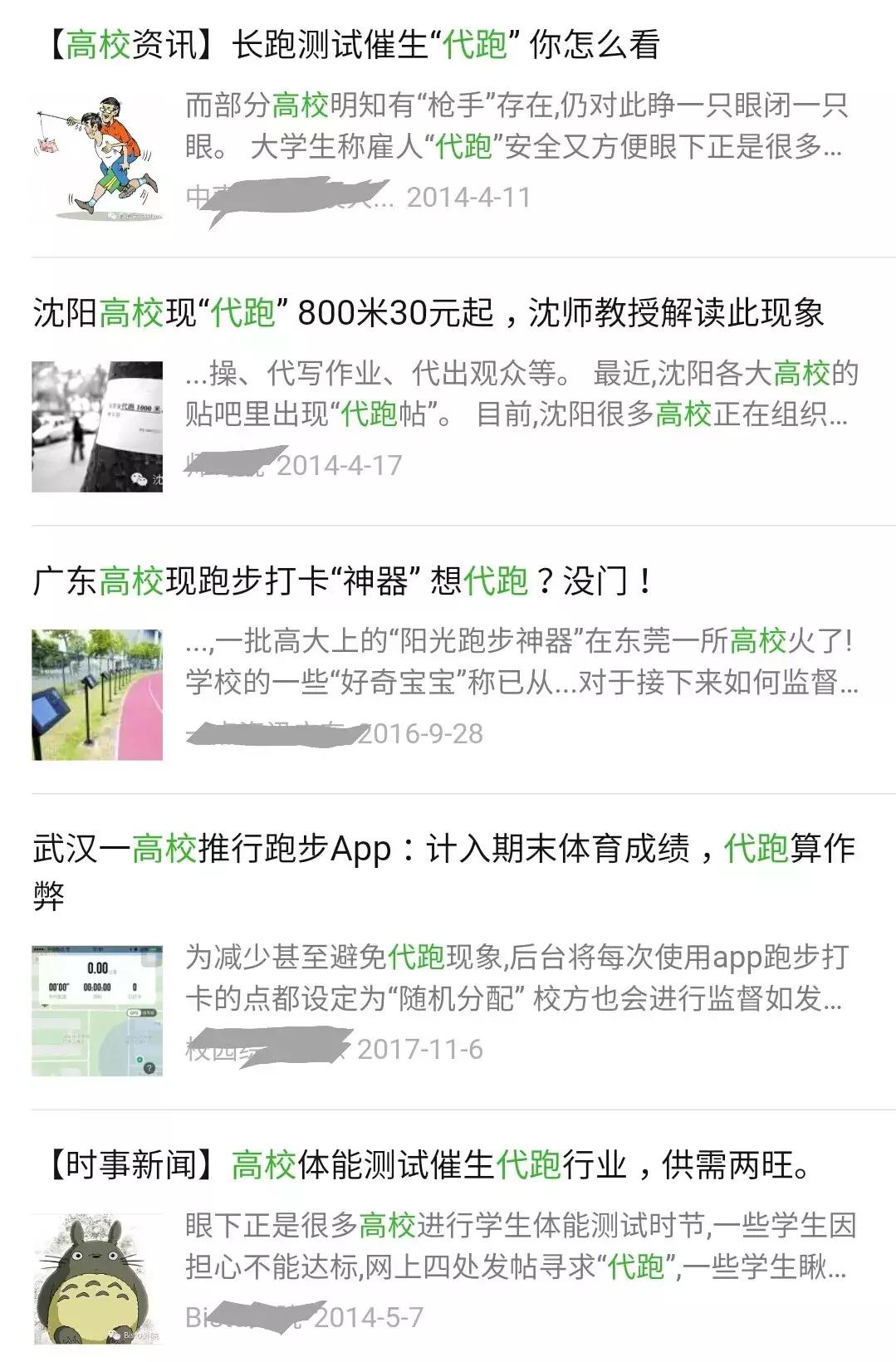
Task: Open the 武汉一高校推行跑步App article
Action: point(415,847)
